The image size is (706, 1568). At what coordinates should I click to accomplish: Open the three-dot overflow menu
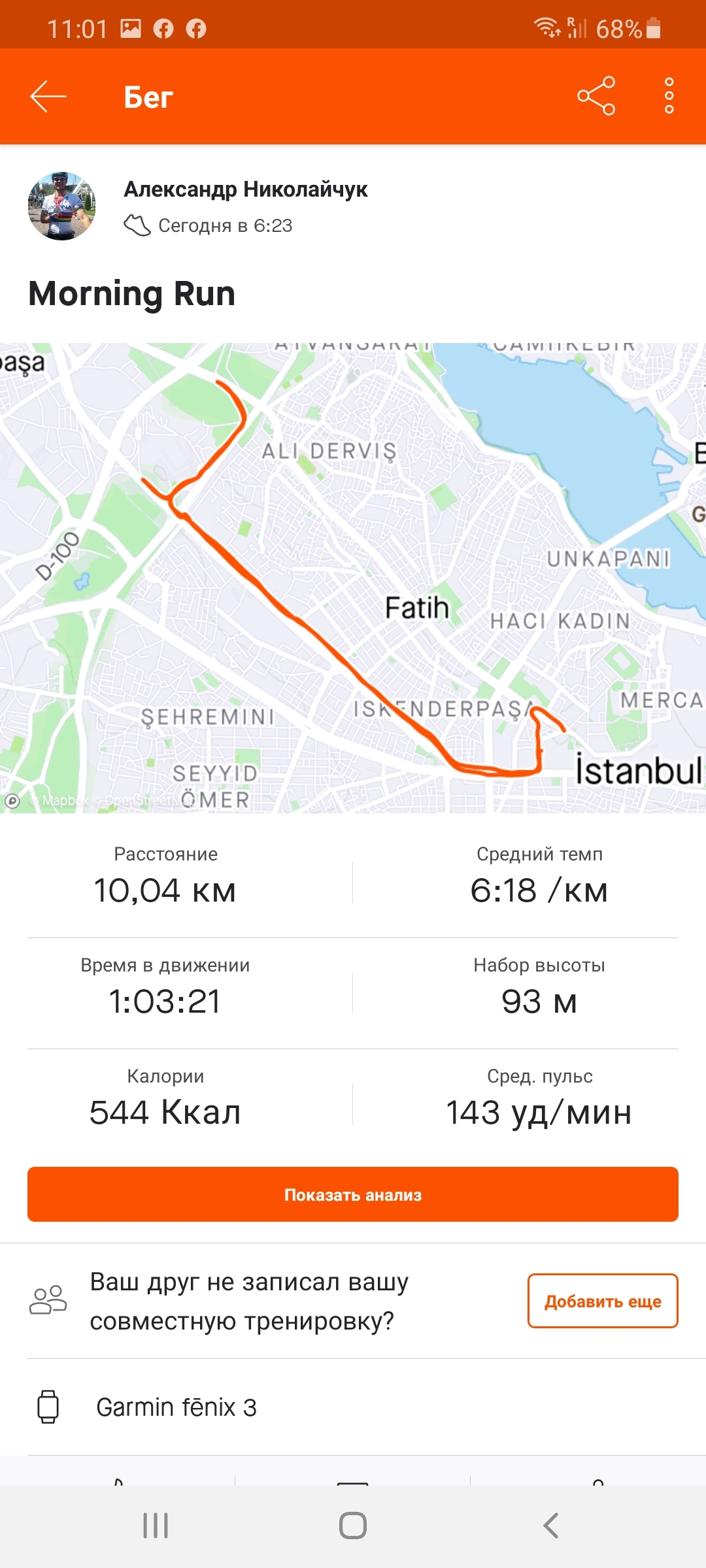(669, 97)
